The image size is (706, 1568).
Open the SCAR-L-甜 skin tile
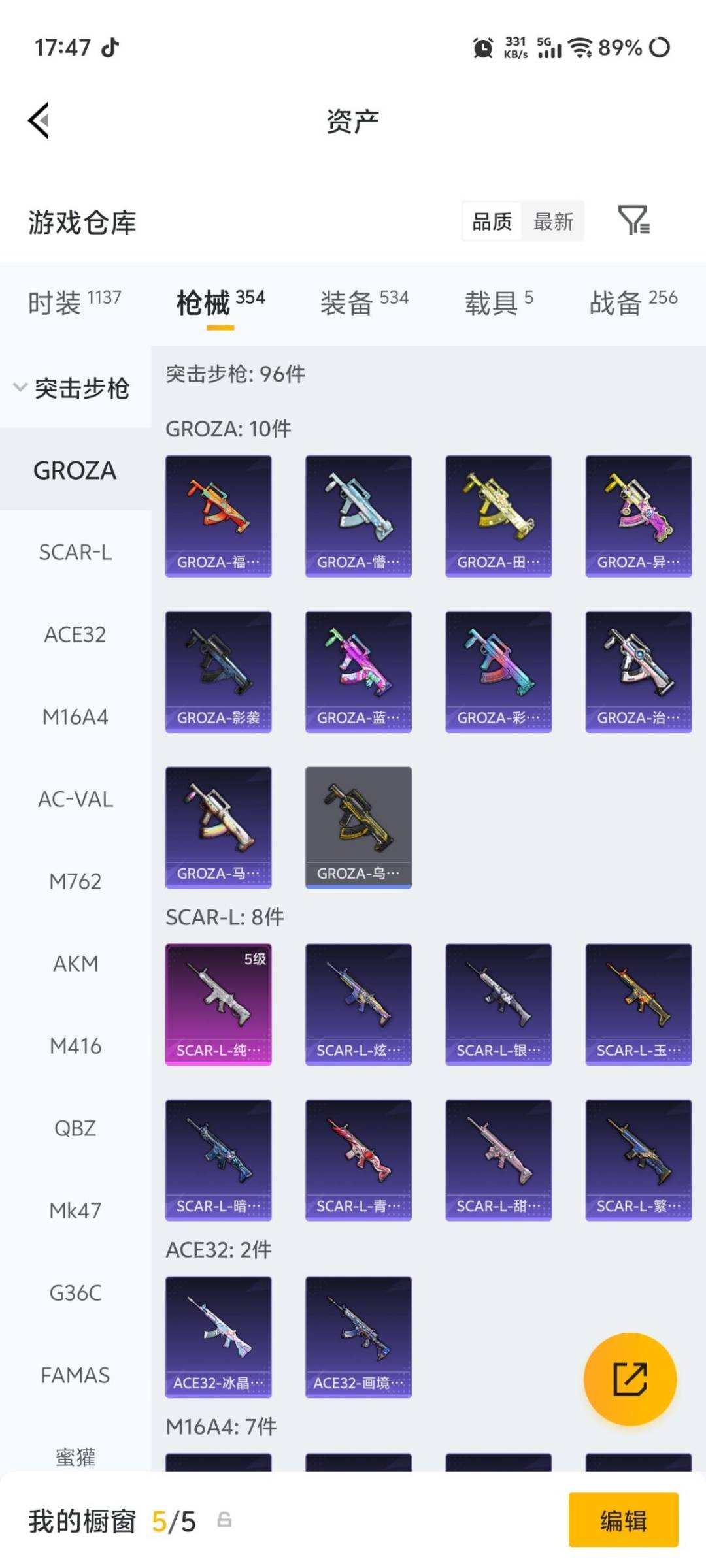pos(498,1160)
